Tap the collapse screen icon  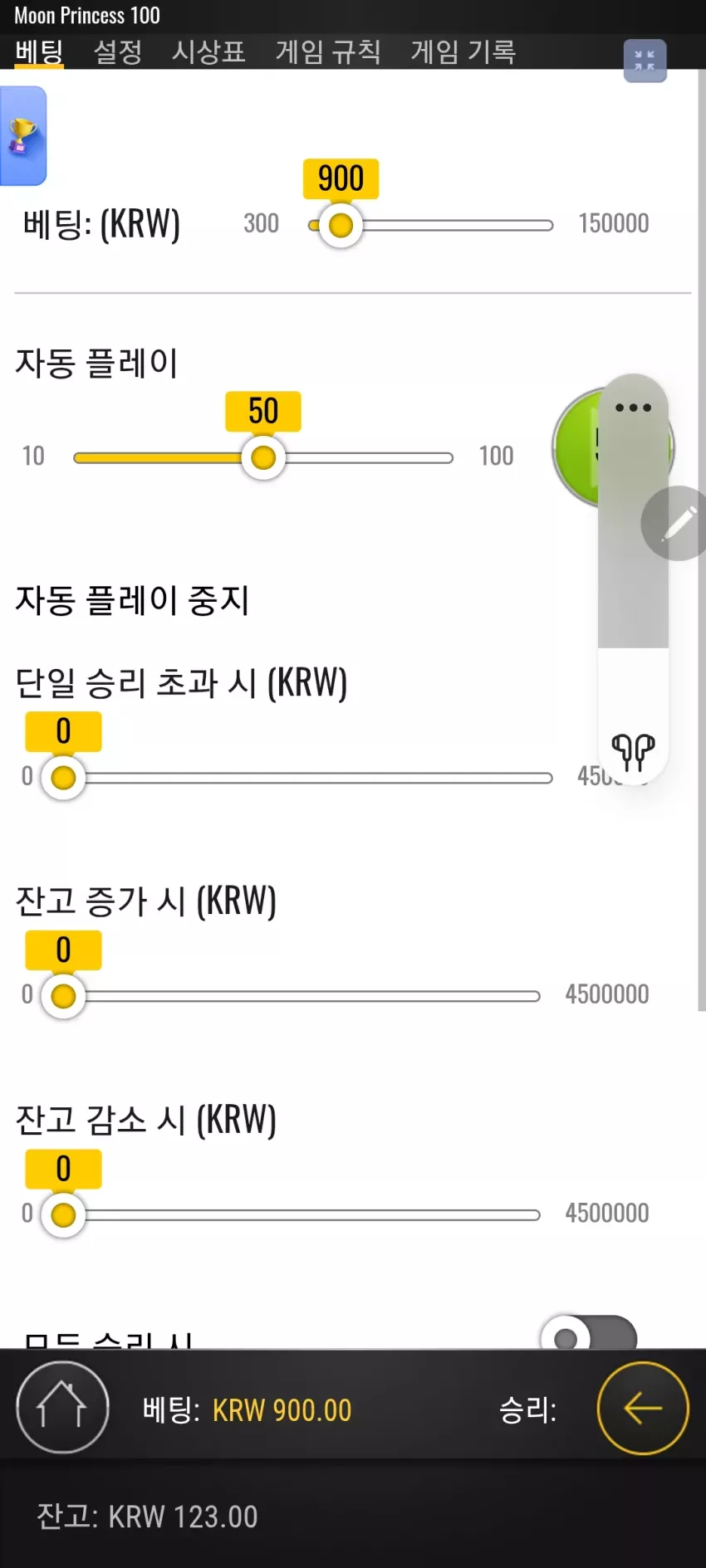tap(645, 61)
